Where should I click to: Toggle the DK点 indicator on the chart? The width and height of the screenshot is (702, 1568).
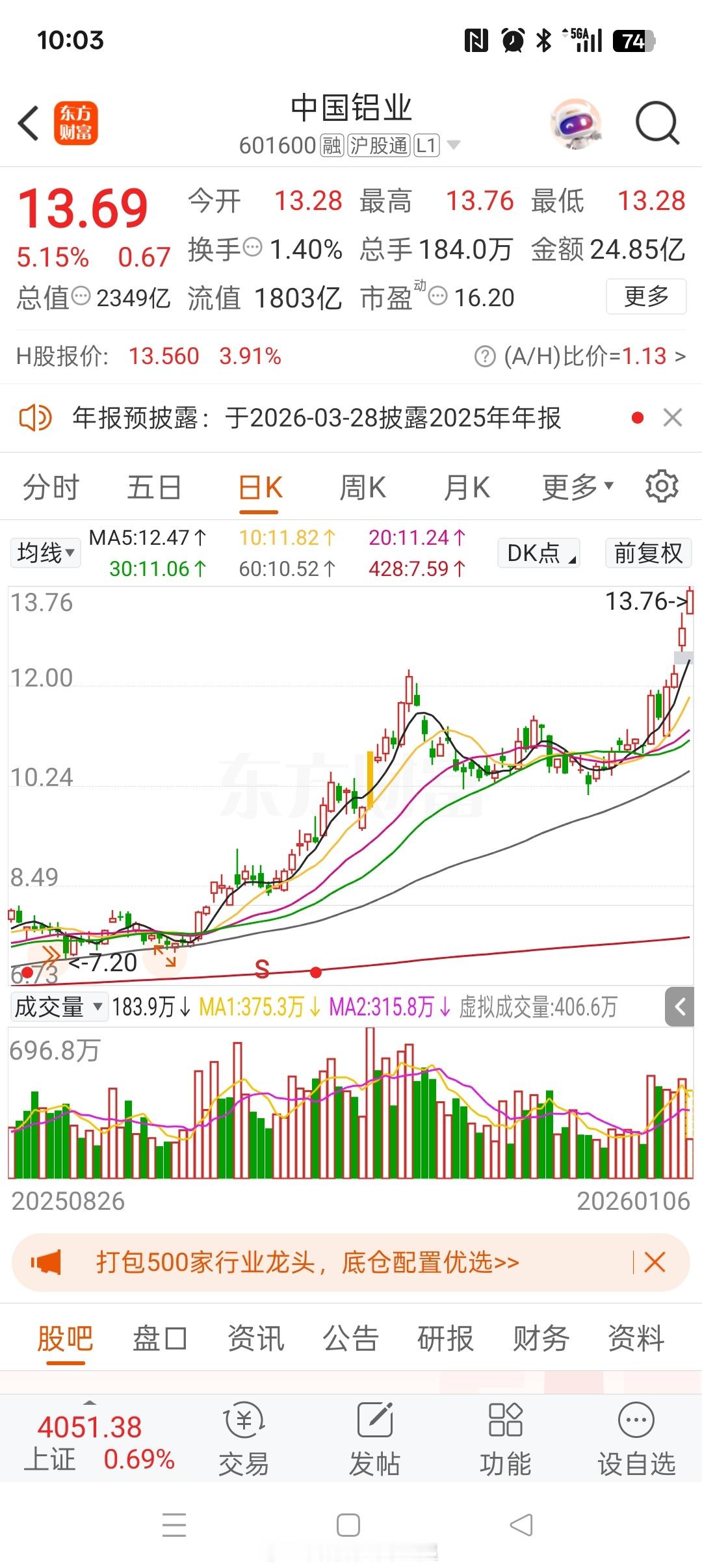[x=538, y=553]
